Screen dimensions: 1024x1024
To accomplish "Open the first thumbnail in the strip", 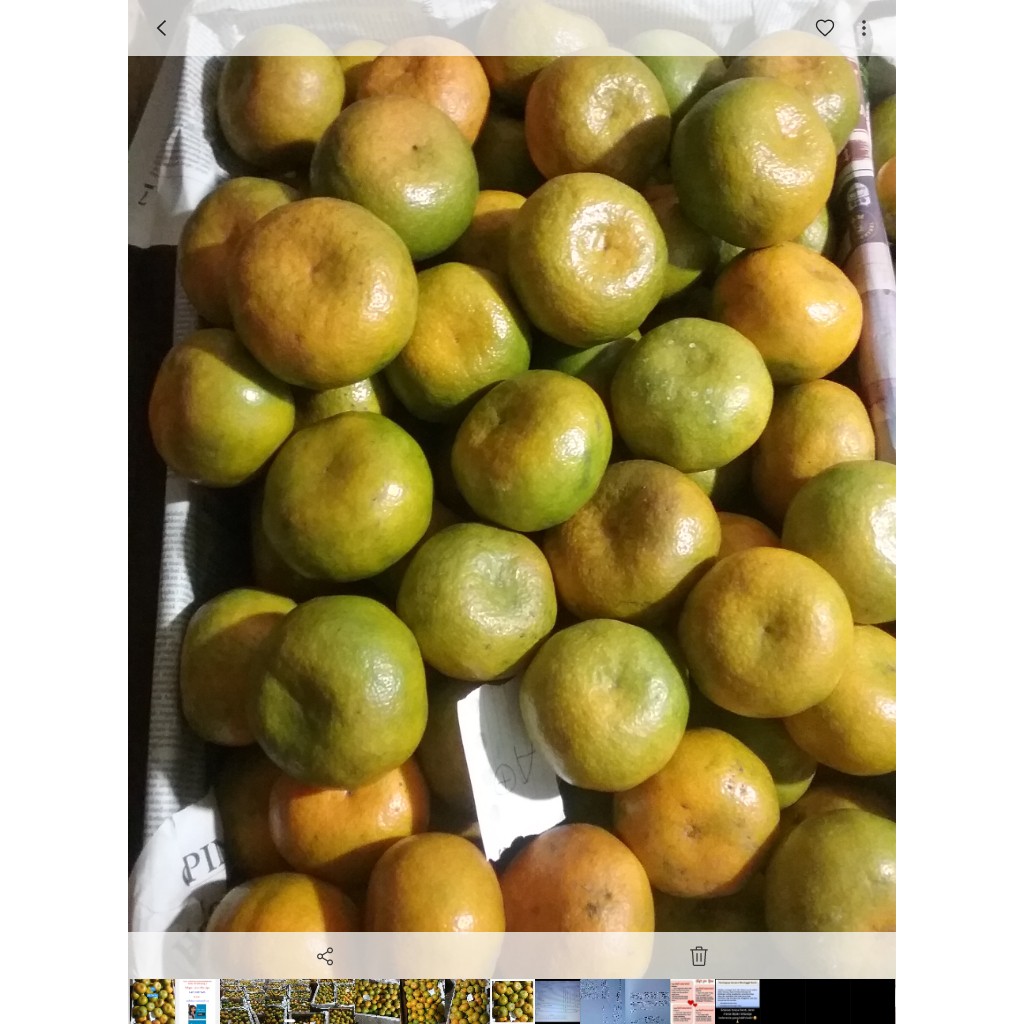I will click(x=152, y=1001).
